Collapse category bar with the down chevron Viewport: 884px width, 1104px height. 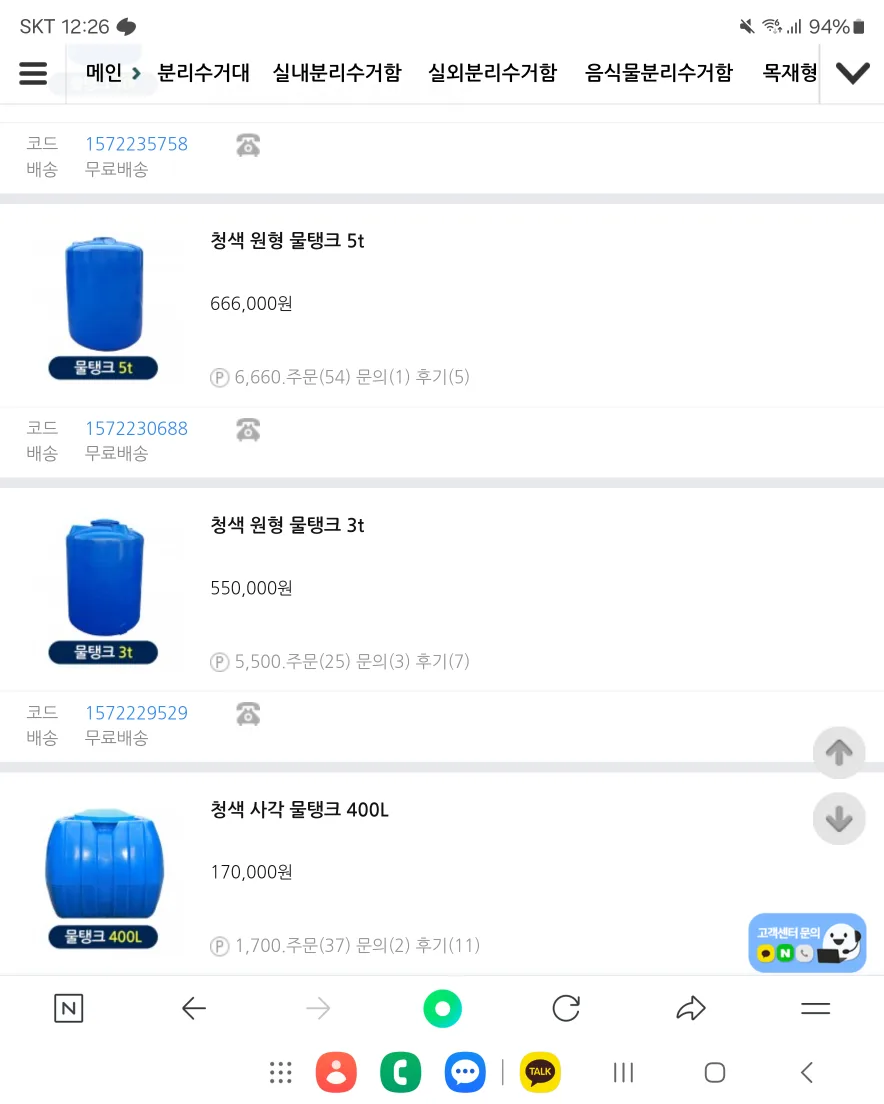(x=852, y=72)
